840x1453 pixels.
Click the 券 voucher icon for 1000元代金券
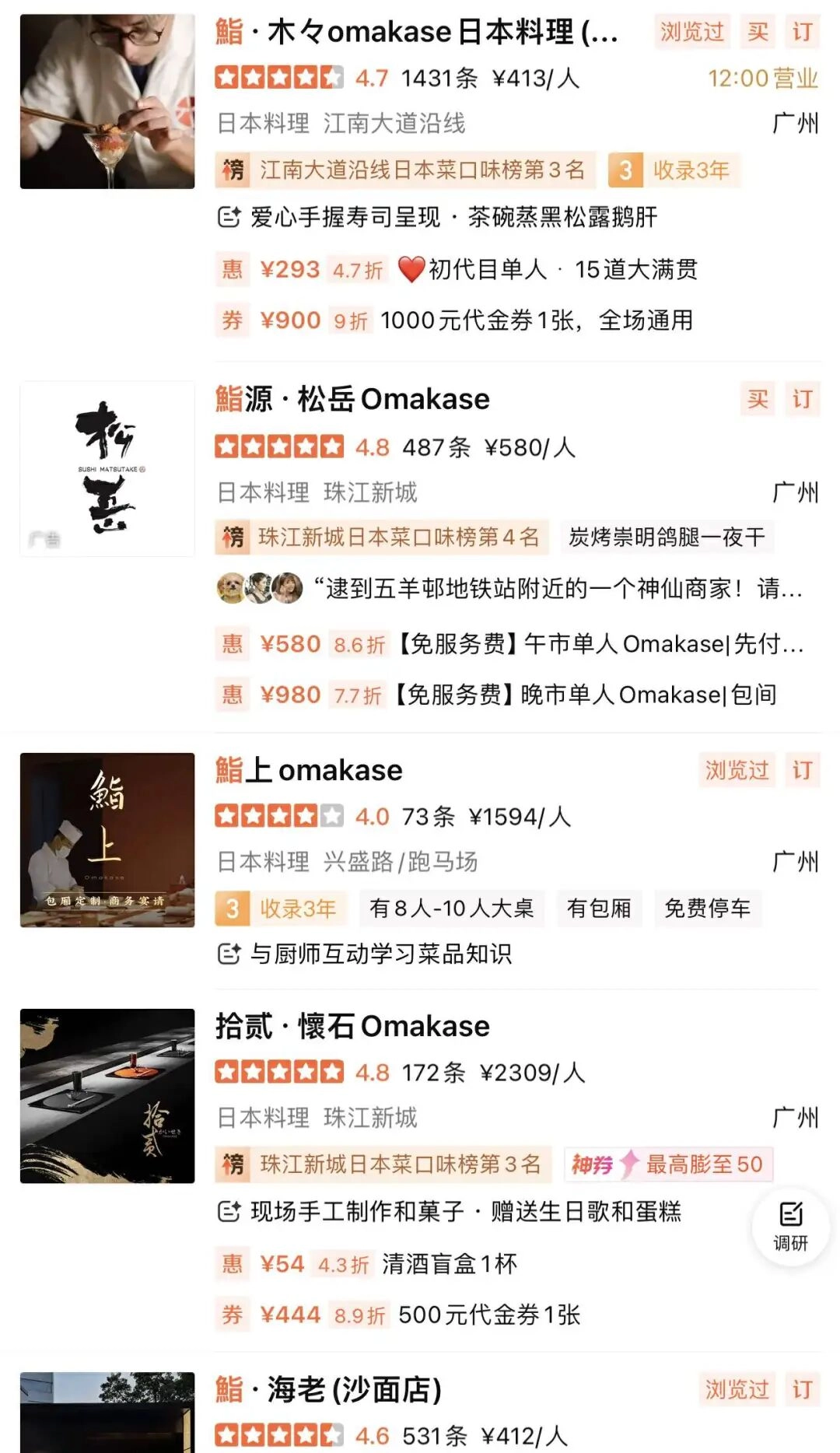pyautogui.click(x=230, y=319)
